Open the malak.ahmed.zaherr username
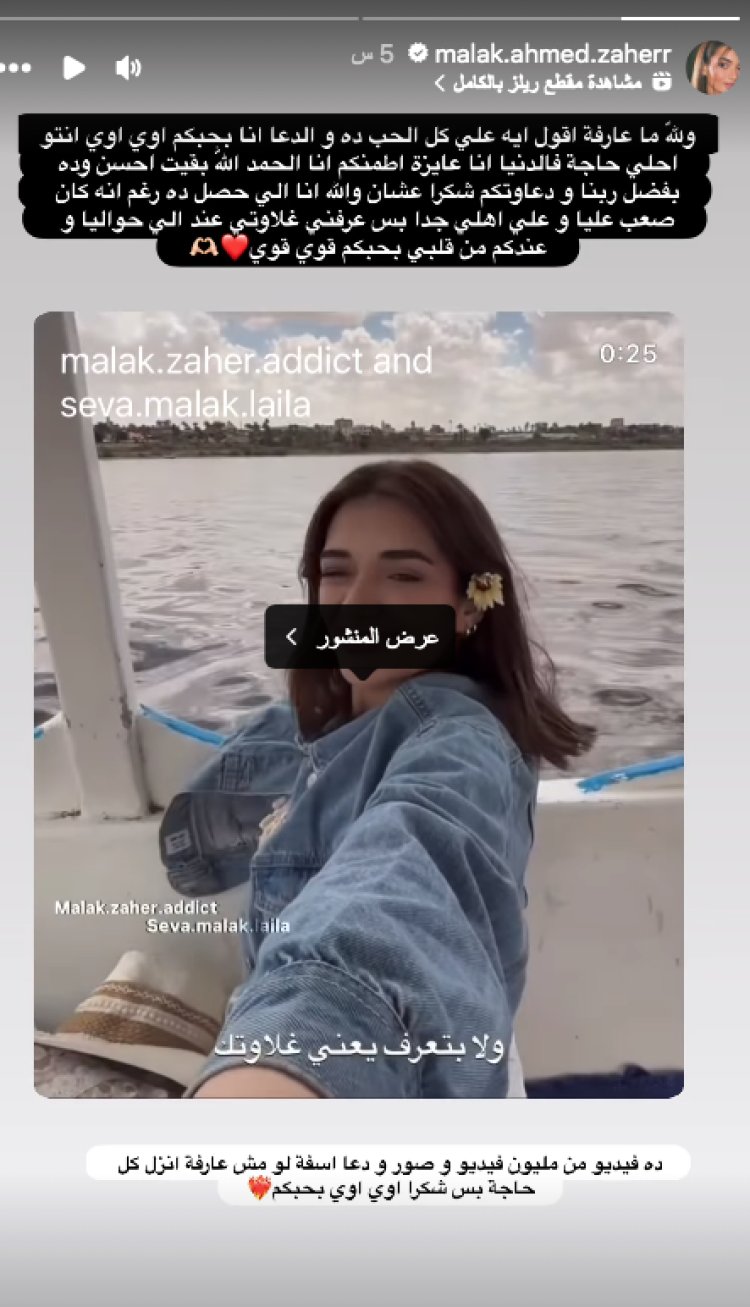This screenshot has width=750, height=1307. click(553, 54)
